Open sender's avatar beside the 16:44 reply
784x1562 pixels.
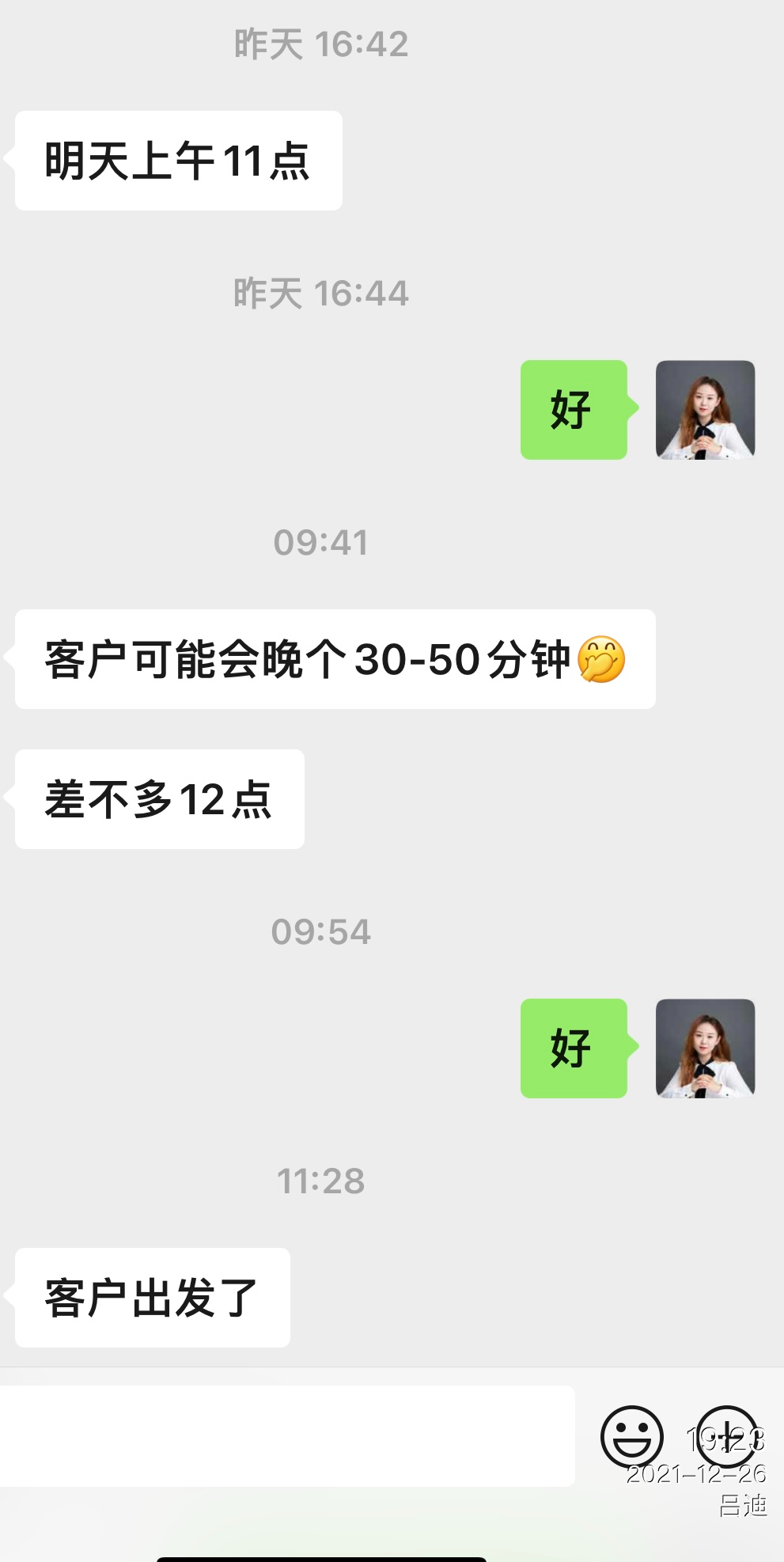click(705, 410)
